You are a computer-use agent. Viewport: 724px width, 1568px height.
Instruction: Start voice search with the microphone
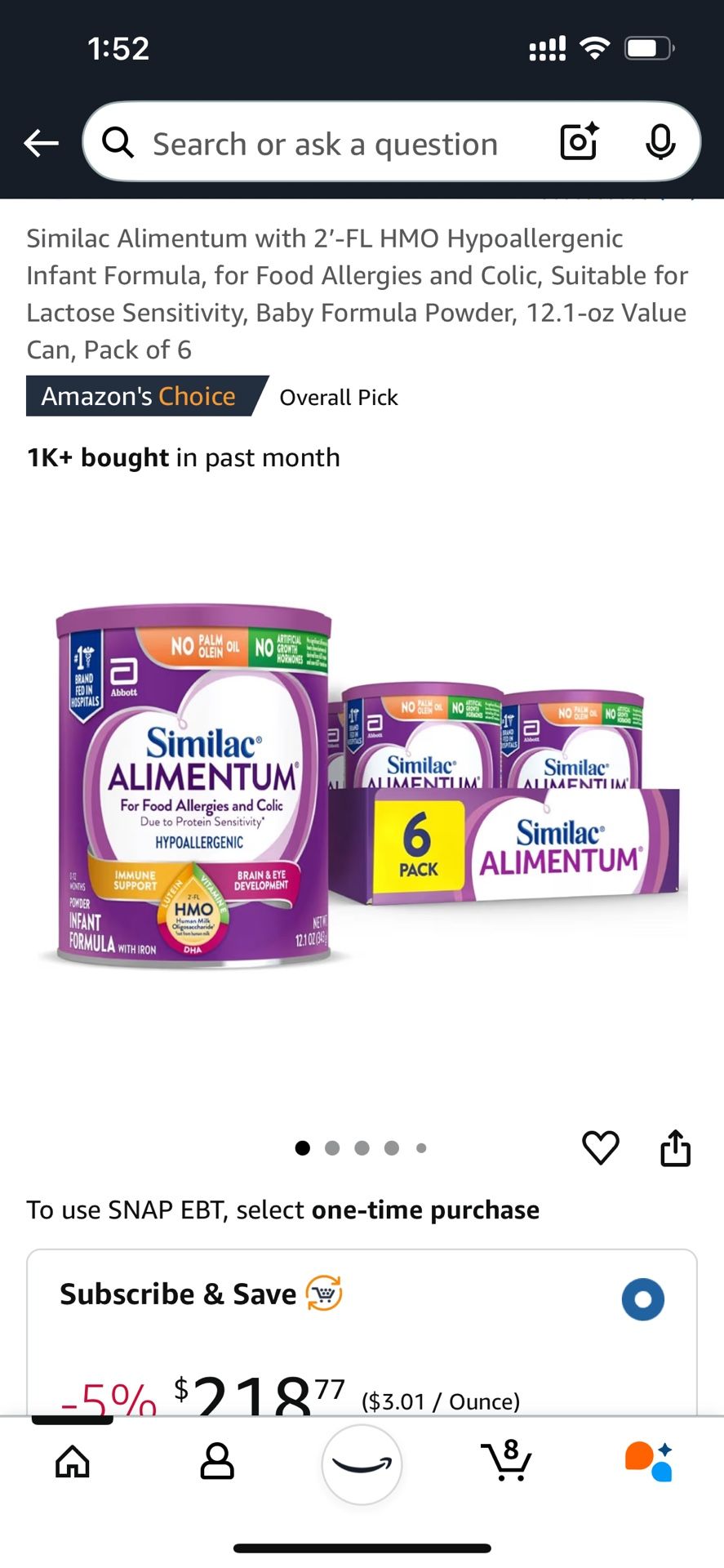point(660,143)
